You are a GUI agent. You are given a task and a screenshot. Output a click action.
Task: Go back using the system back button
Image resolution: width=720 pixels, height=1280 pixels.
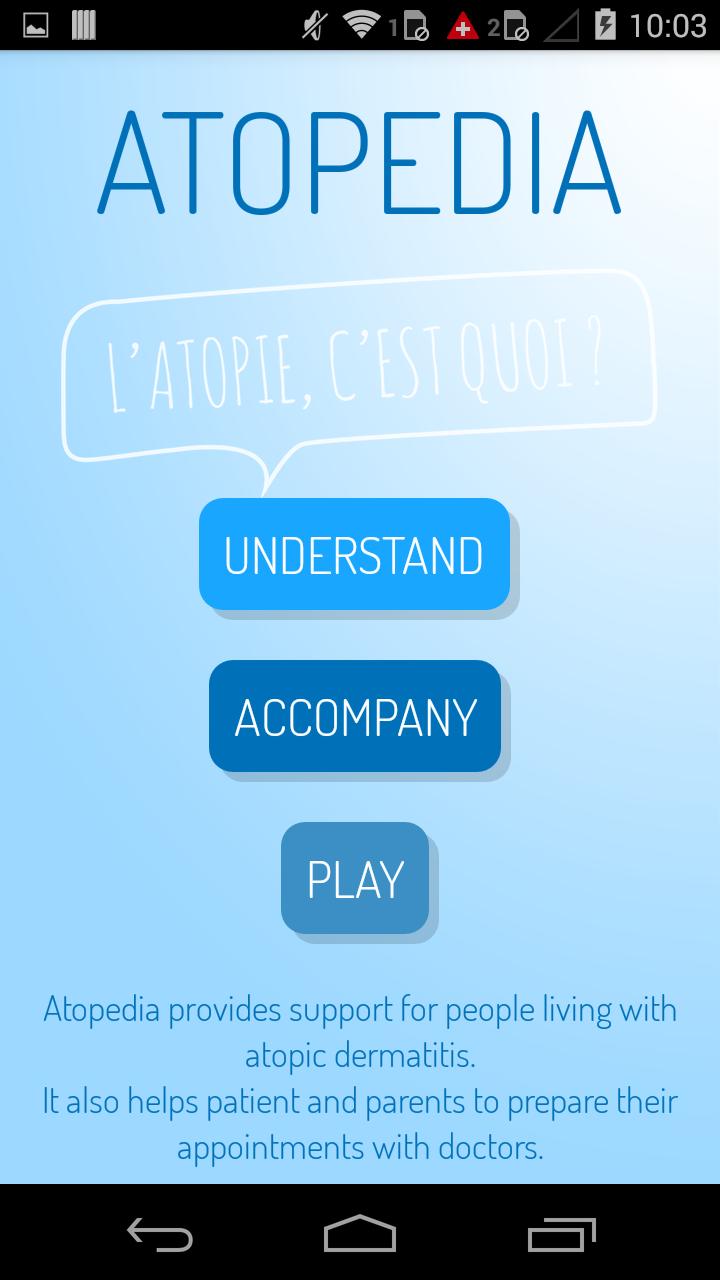[160, 1233]
